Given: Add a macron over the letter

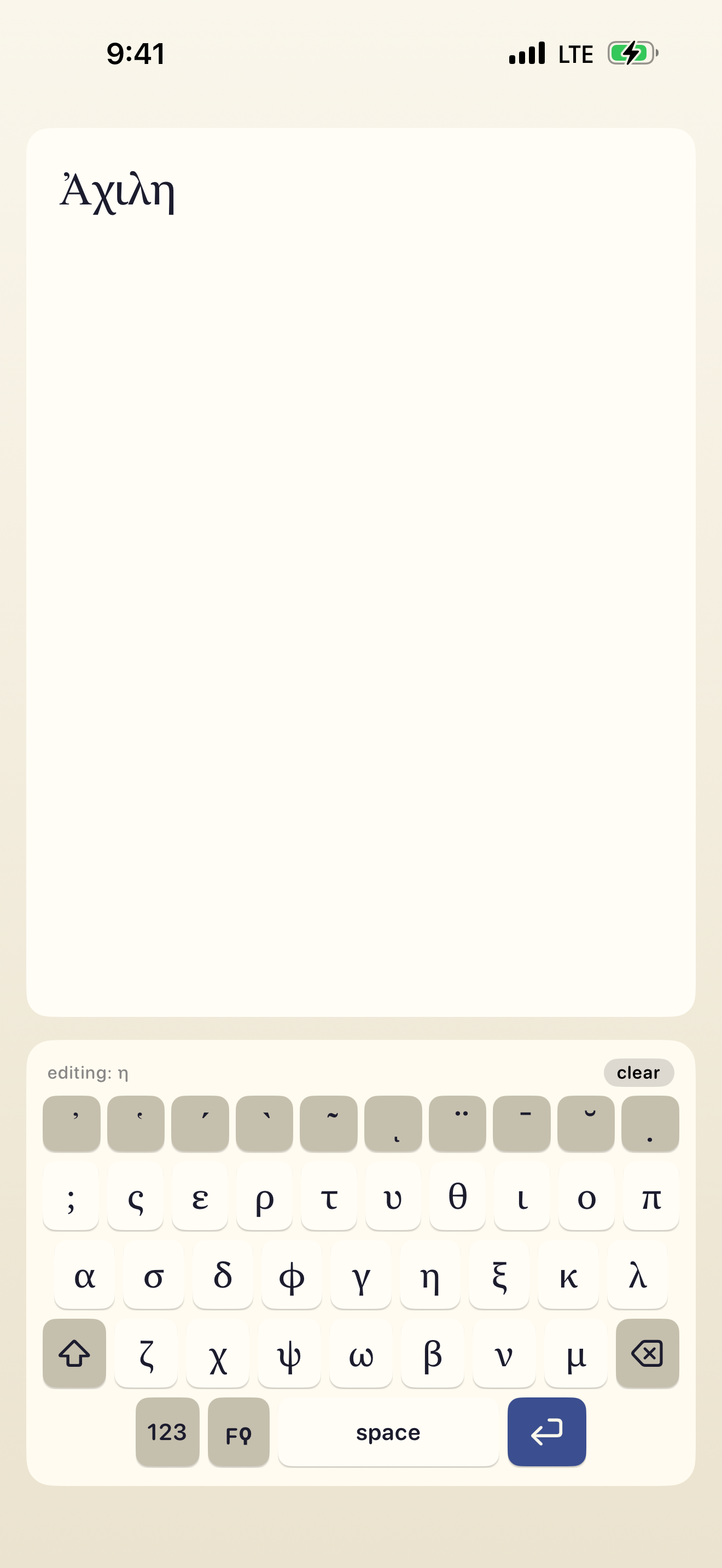Looking at the screenshot, I should pyautogui.click(x=522, y=1123).
